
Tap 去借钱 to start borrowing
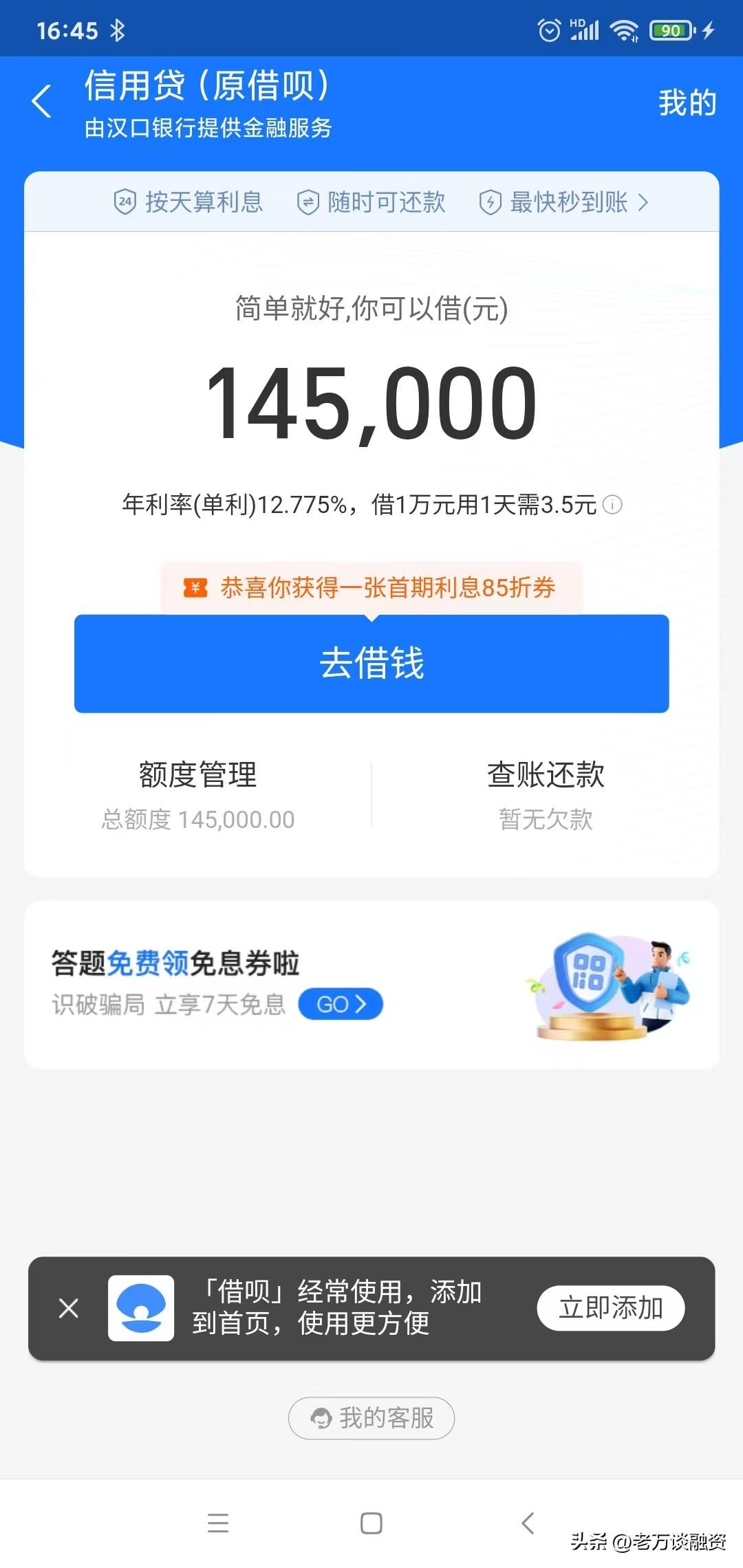pos(371,662)
